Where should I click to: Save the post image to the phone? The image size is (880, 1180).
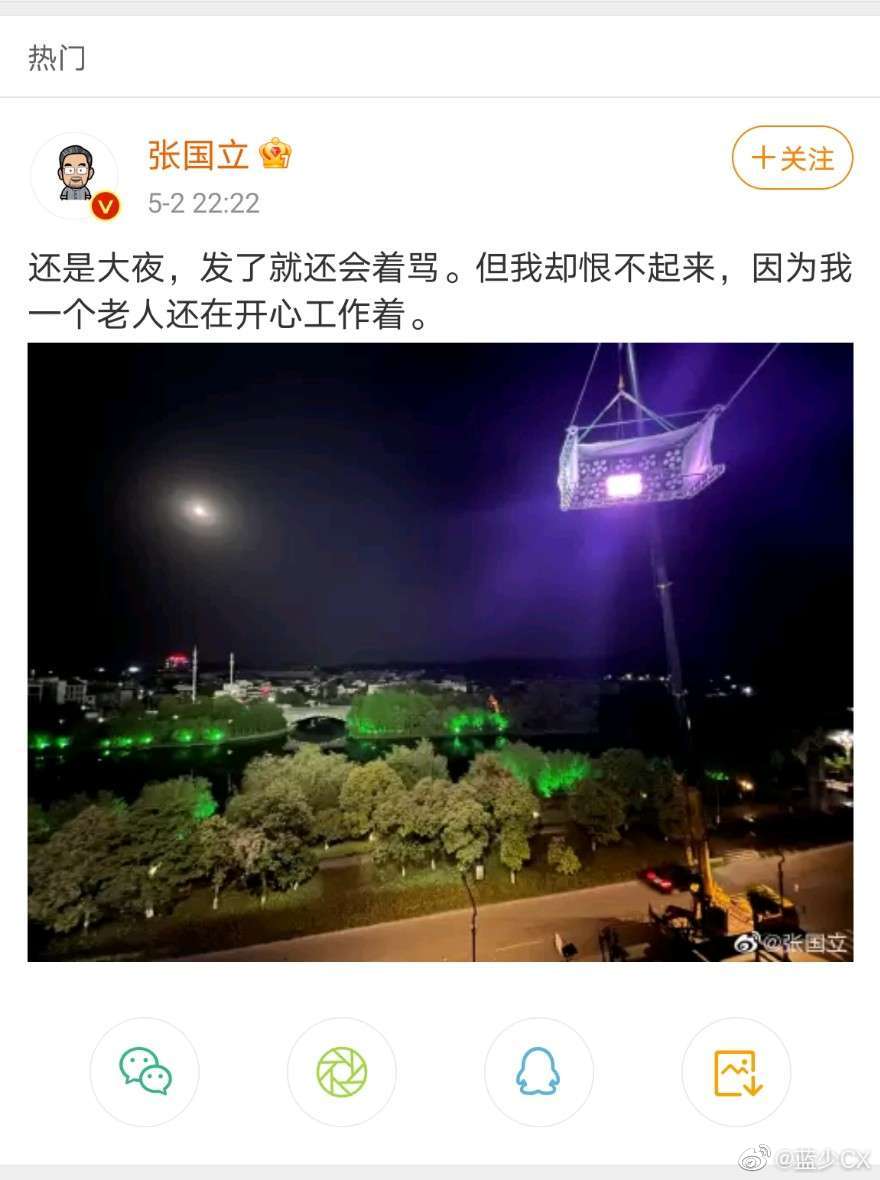point(736,1072)
